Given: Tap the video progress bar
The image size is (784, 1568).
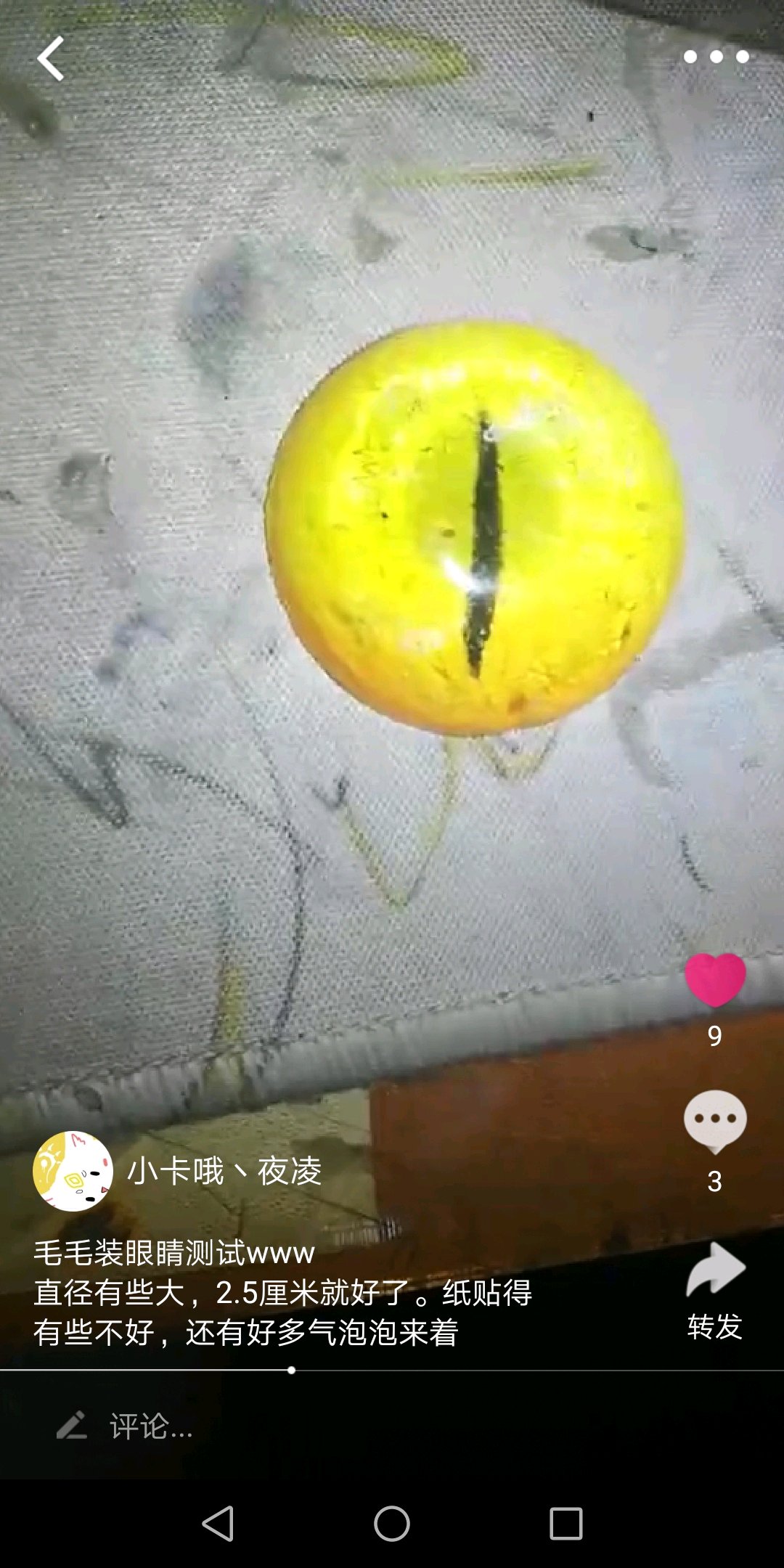Looking at the screenshot, I should 392,1371.
